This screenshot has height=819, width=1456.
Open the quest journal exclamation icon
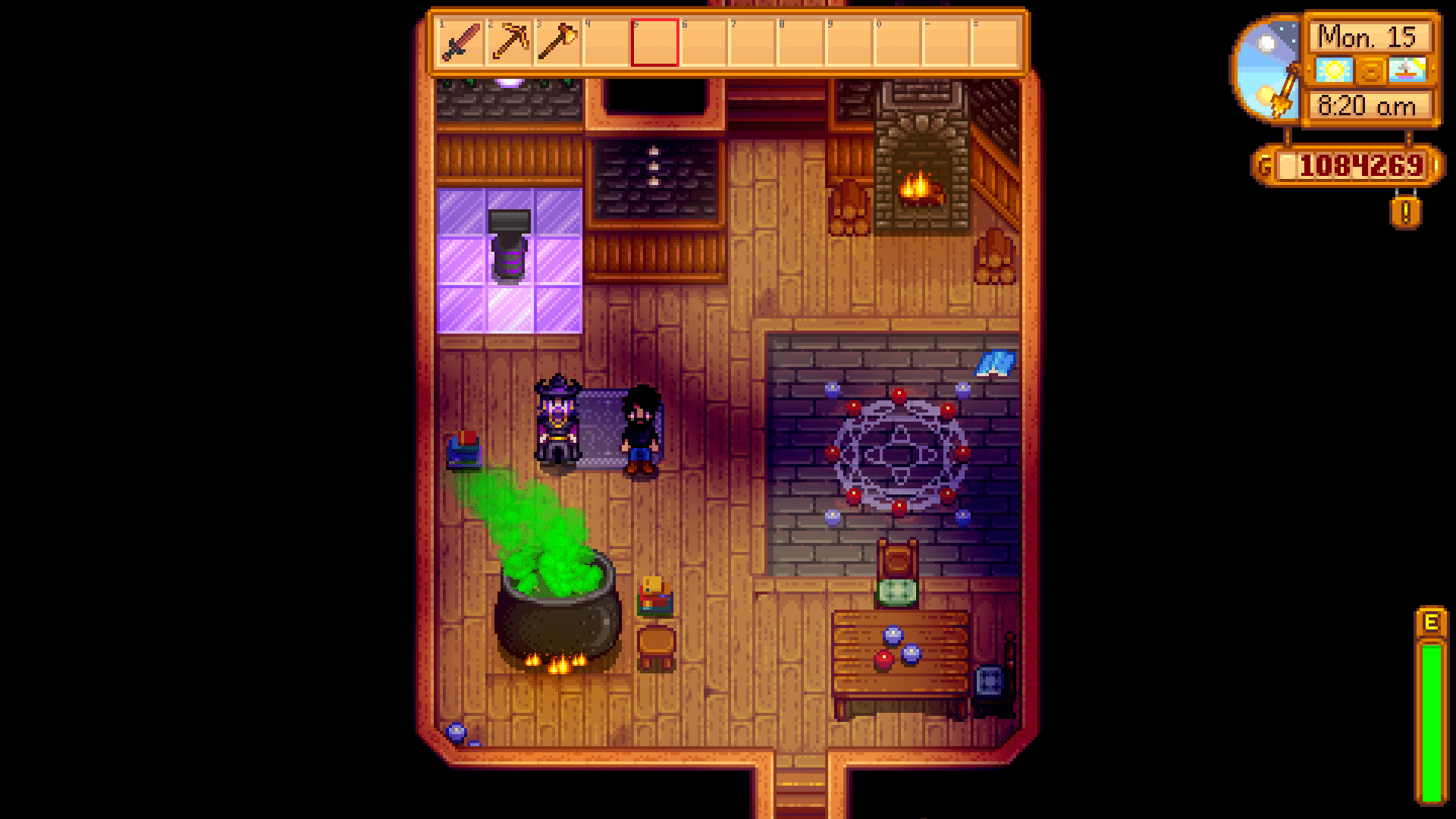pyautogui.click(x=1405, y=212)
